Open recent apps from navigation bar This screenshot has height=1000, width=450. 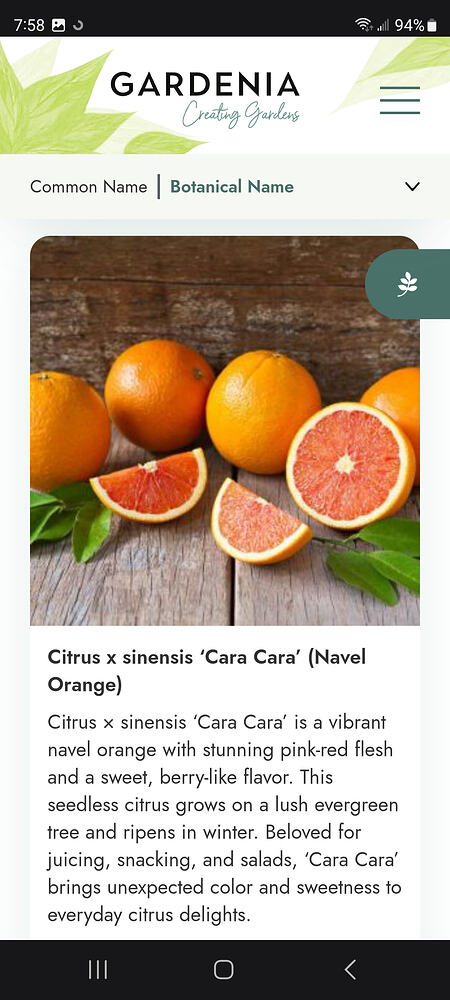[x=98, y=969]
